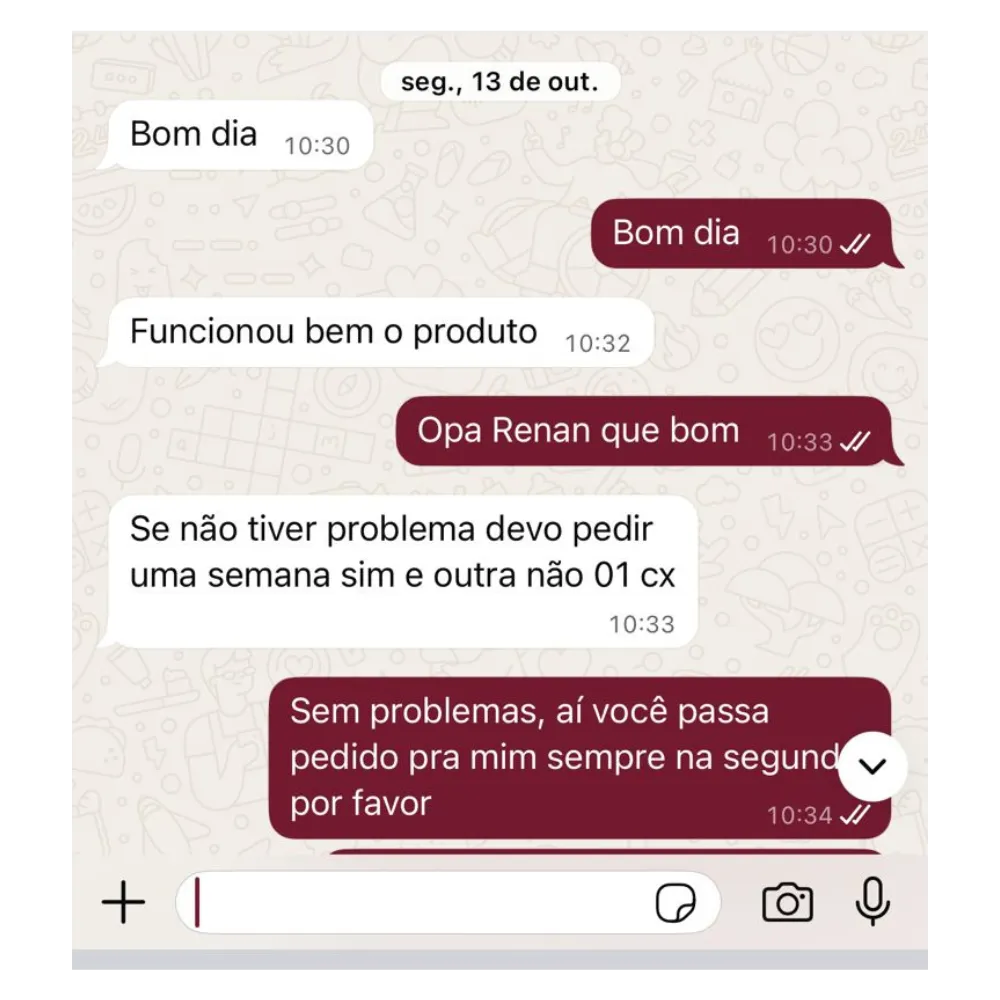The width and height of the screenshot is (1000, 1000).
Task: Tap the plus attachment icon
Action: click(124, 903)
